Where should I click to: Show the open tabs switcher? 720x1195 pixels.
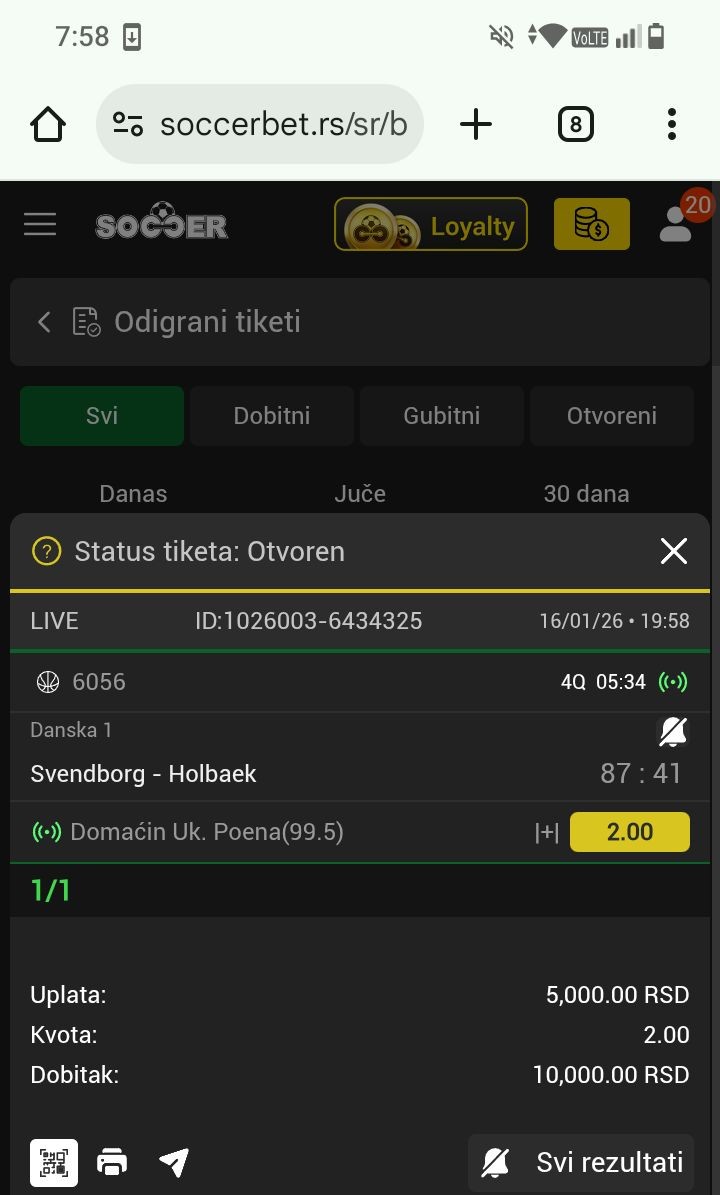click(x=574, y=125)
